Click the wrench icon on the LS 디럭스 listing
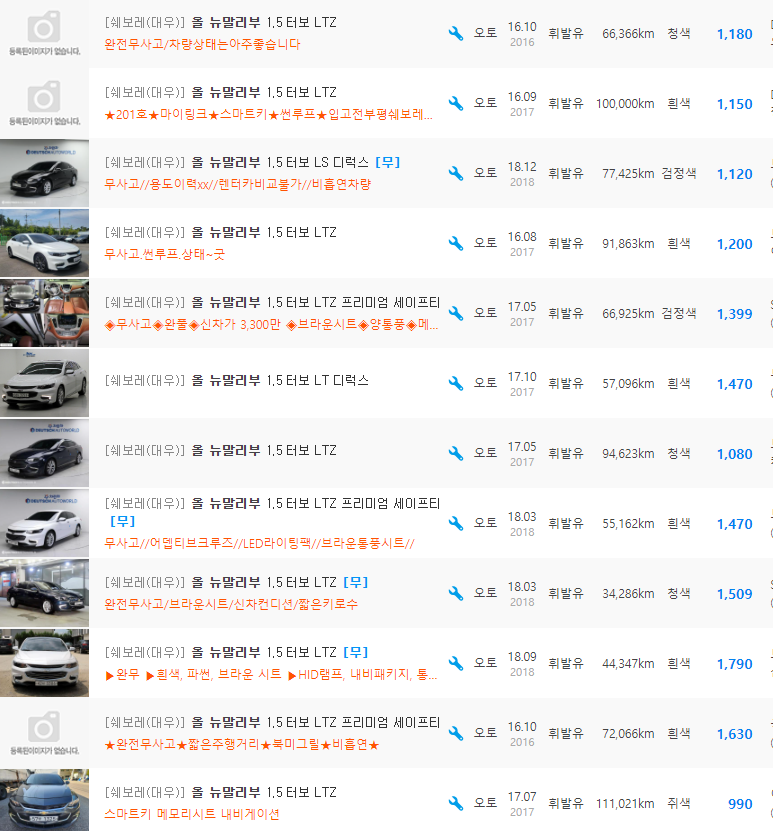 [x=455, y=172]
